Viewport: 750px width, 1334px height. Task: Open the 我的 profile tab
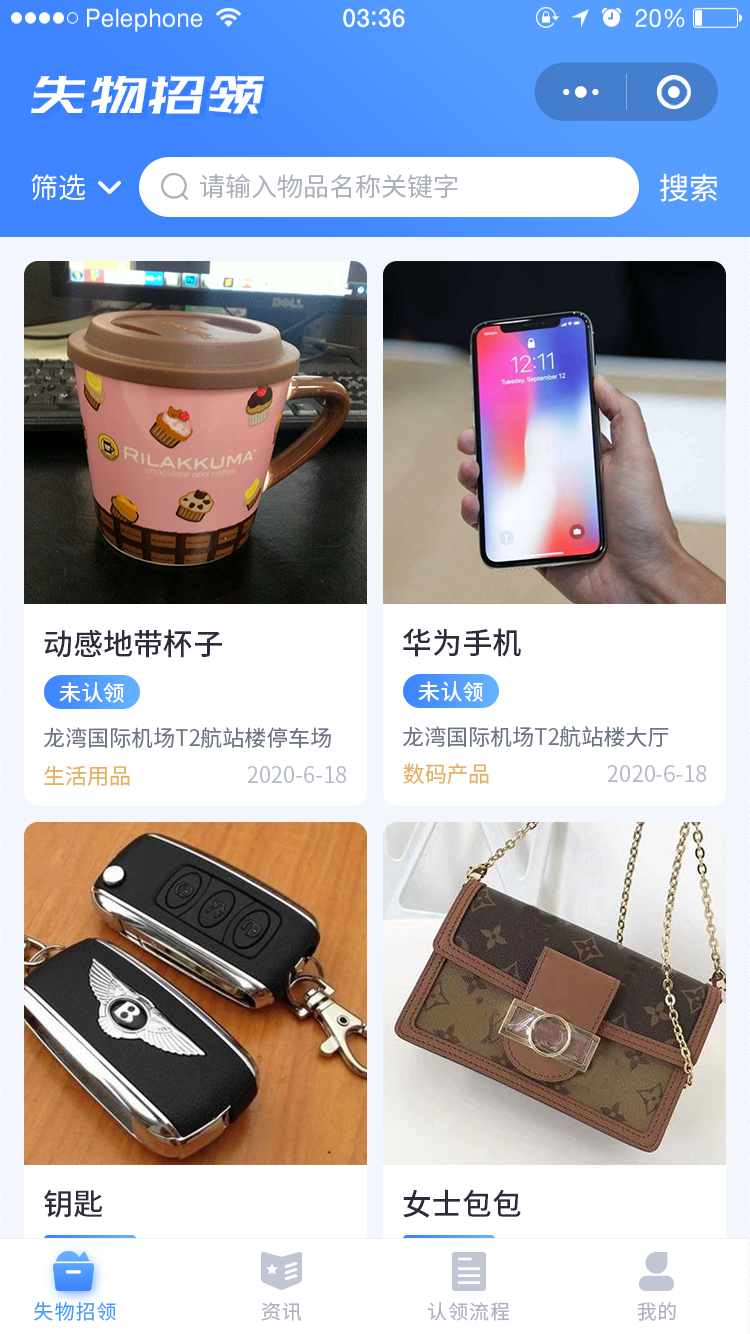656,1287
